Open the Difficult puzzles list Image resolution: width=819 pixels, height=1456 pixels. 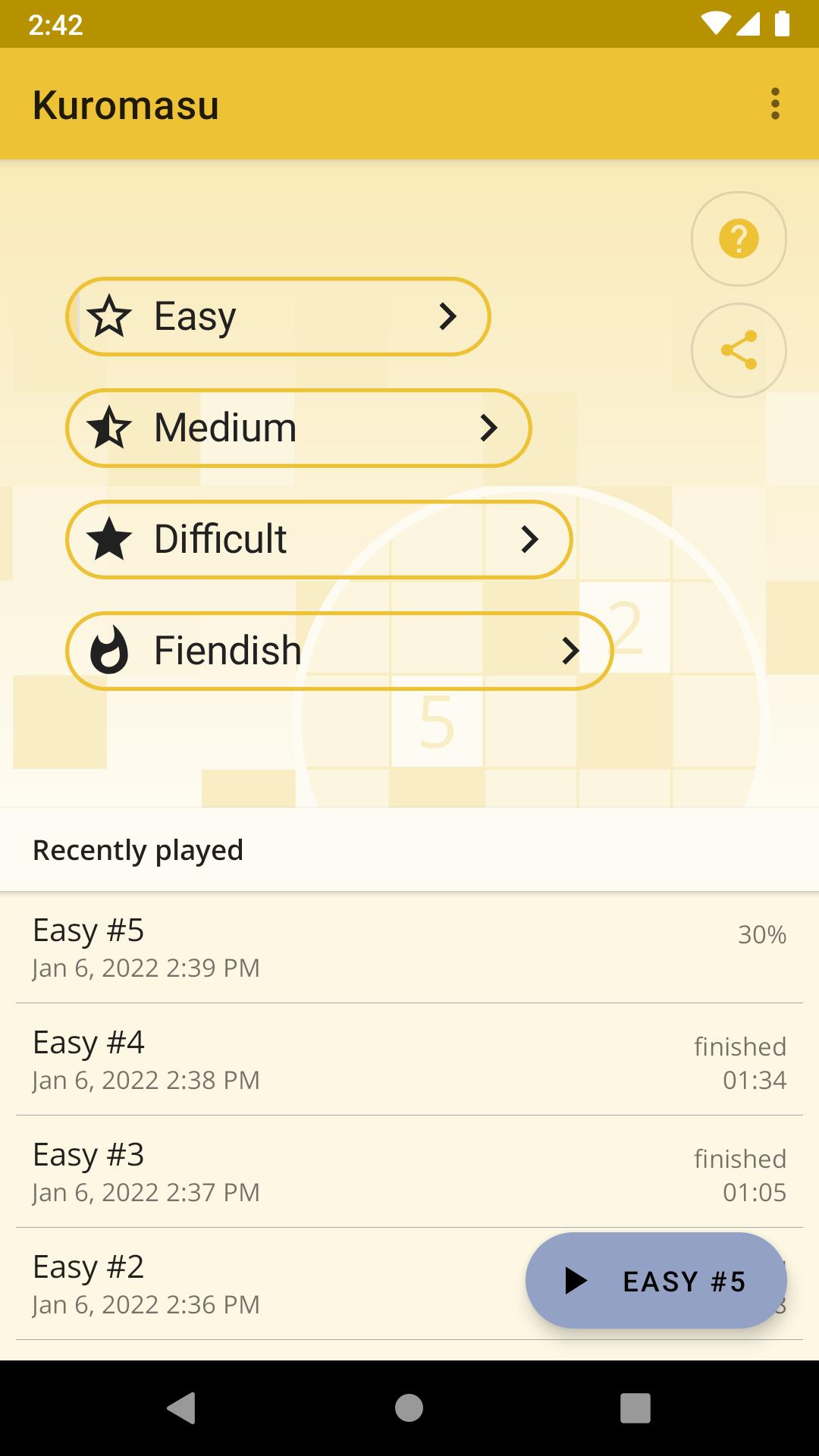[x=319, y=539]
